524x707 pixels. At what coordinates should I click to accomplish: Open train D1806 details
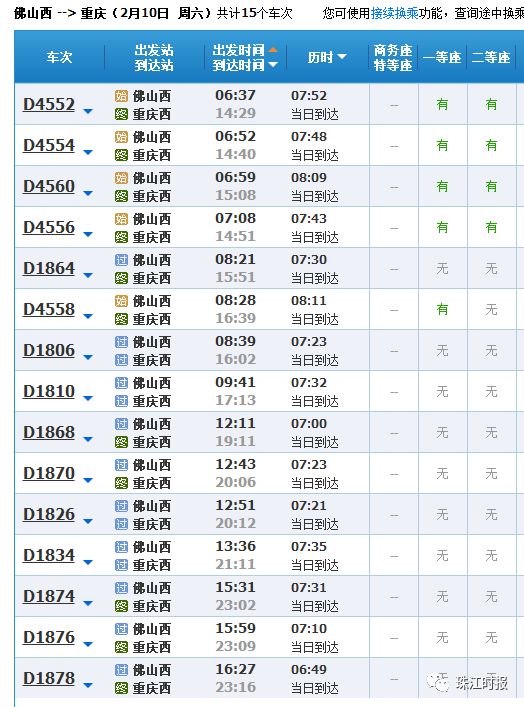click(x=49, y=351)
